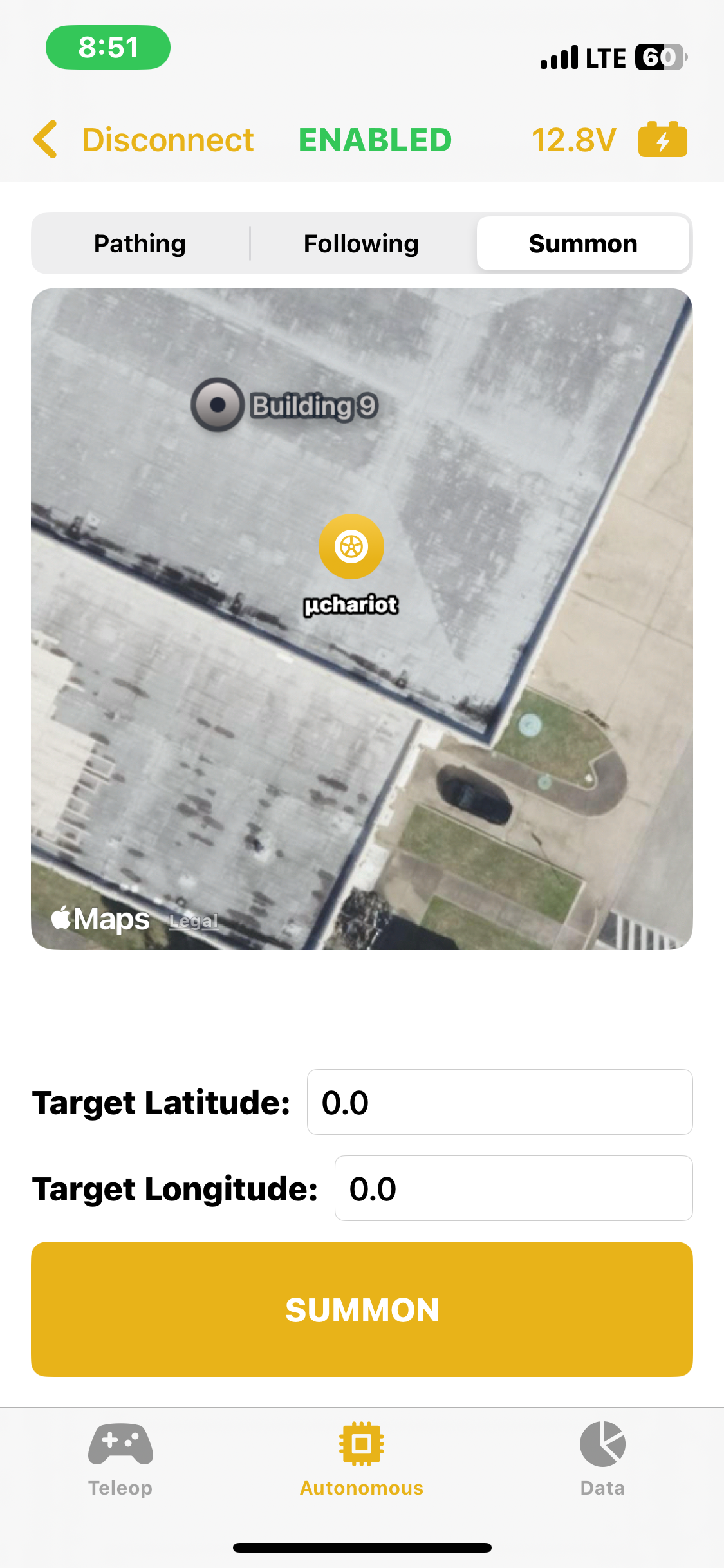This screenshot has height=1568, width=724.
Task: Tap the Building 9 map pin
Action: [218, 405]
